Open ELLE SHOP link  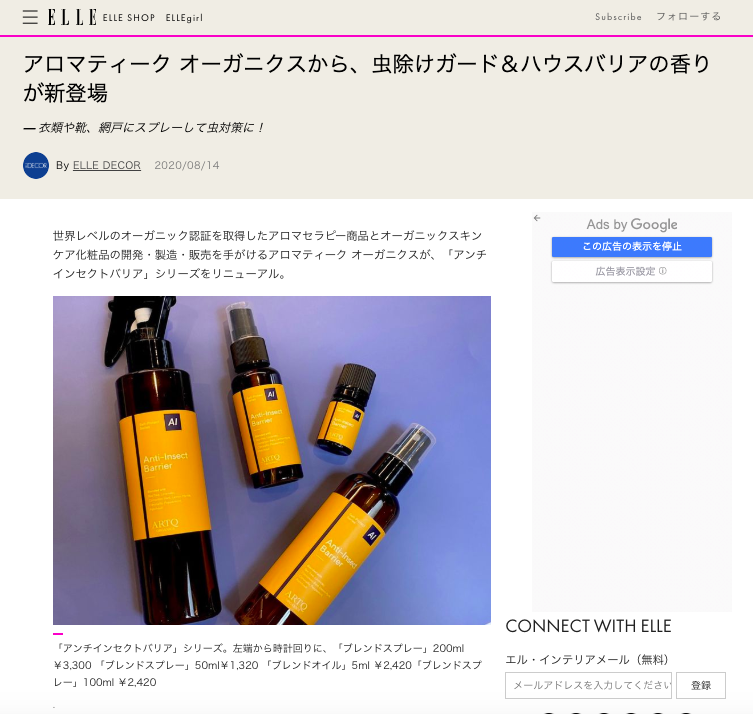pyautogui.click(x=129, y=18)
